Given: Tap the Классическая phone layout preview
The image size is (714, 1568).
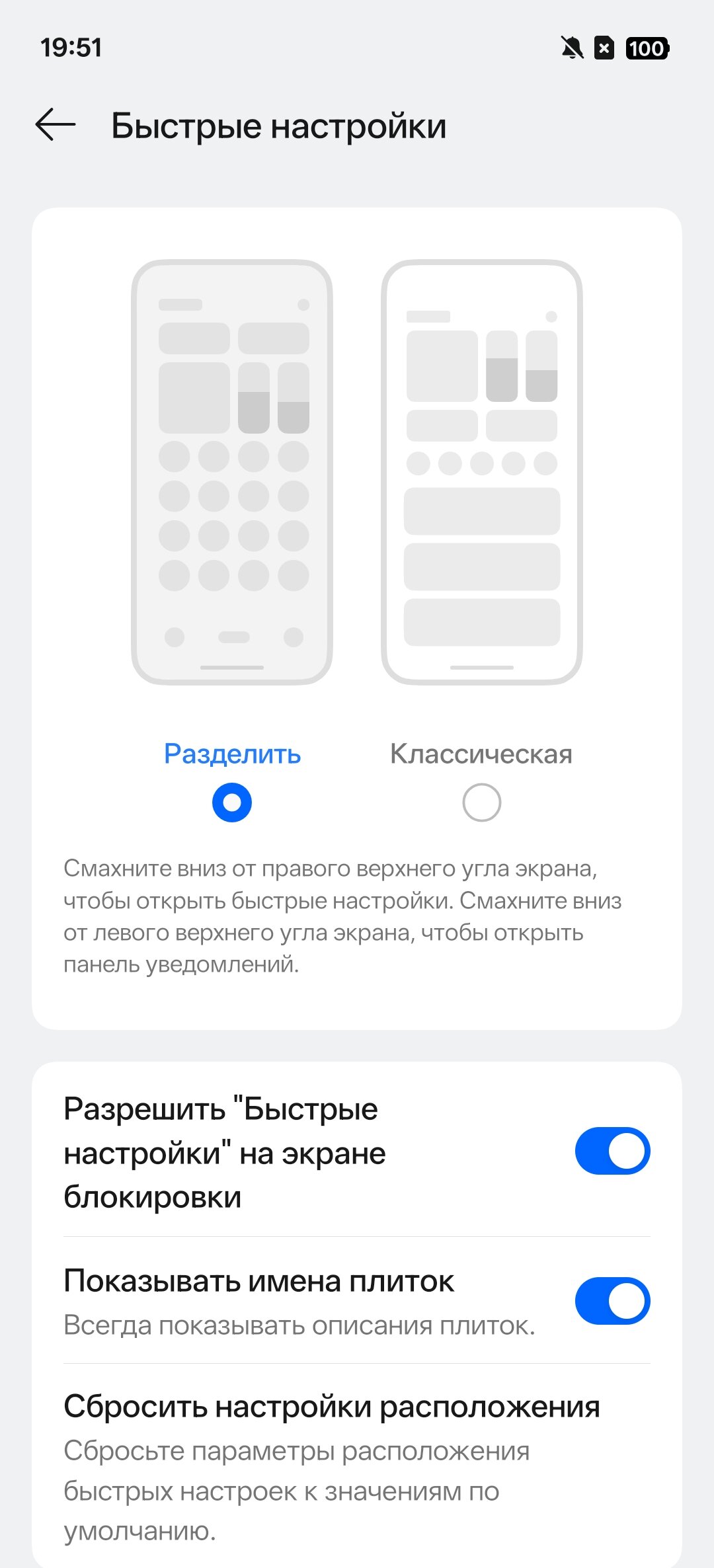Looking at the screenshot, I should pyautogui.click(x=481, y=472).
